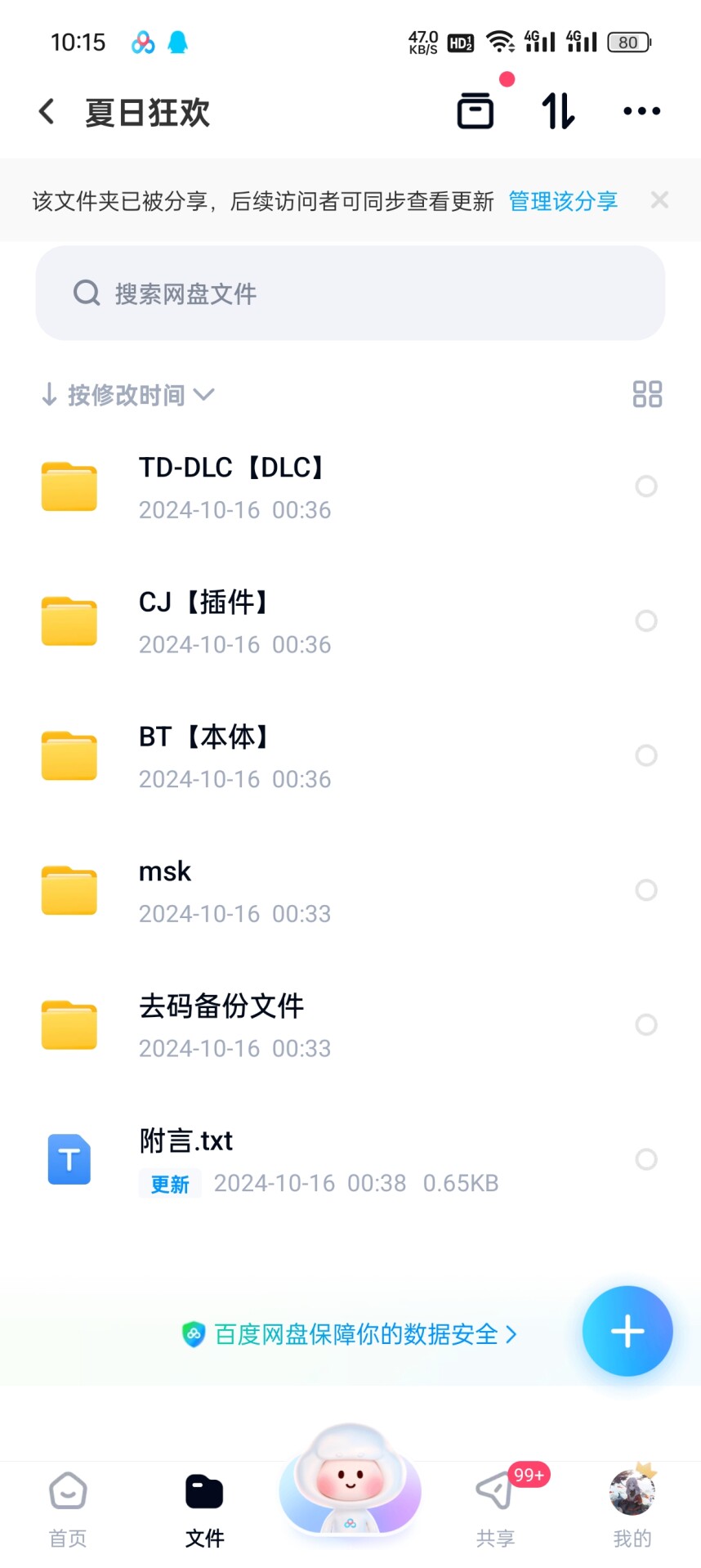Screen dimensions: 701x1568
Task: Open the three-dot overflow menu
Action: [x=642, y=111]
